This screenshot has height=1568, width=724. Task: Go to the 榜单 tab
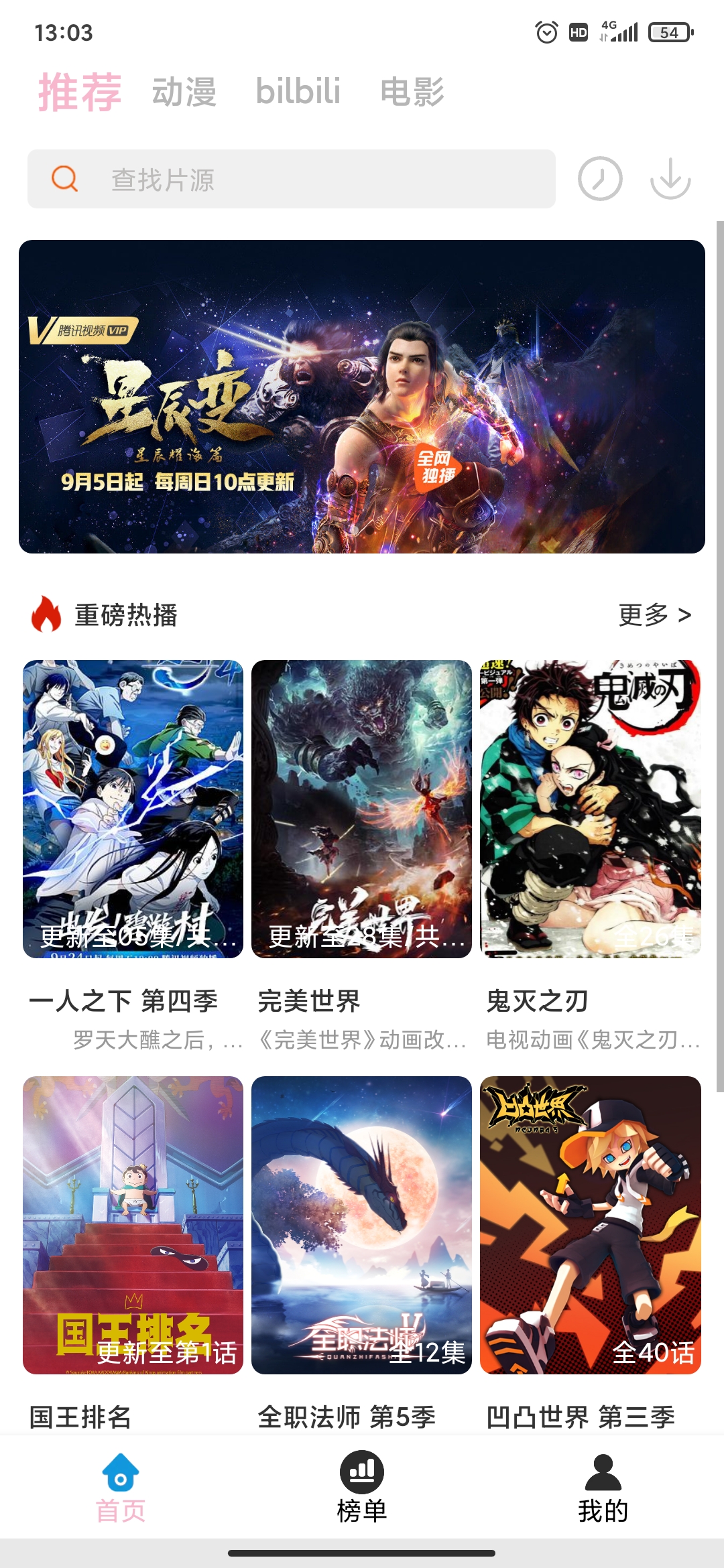[x=362, y=1486]
